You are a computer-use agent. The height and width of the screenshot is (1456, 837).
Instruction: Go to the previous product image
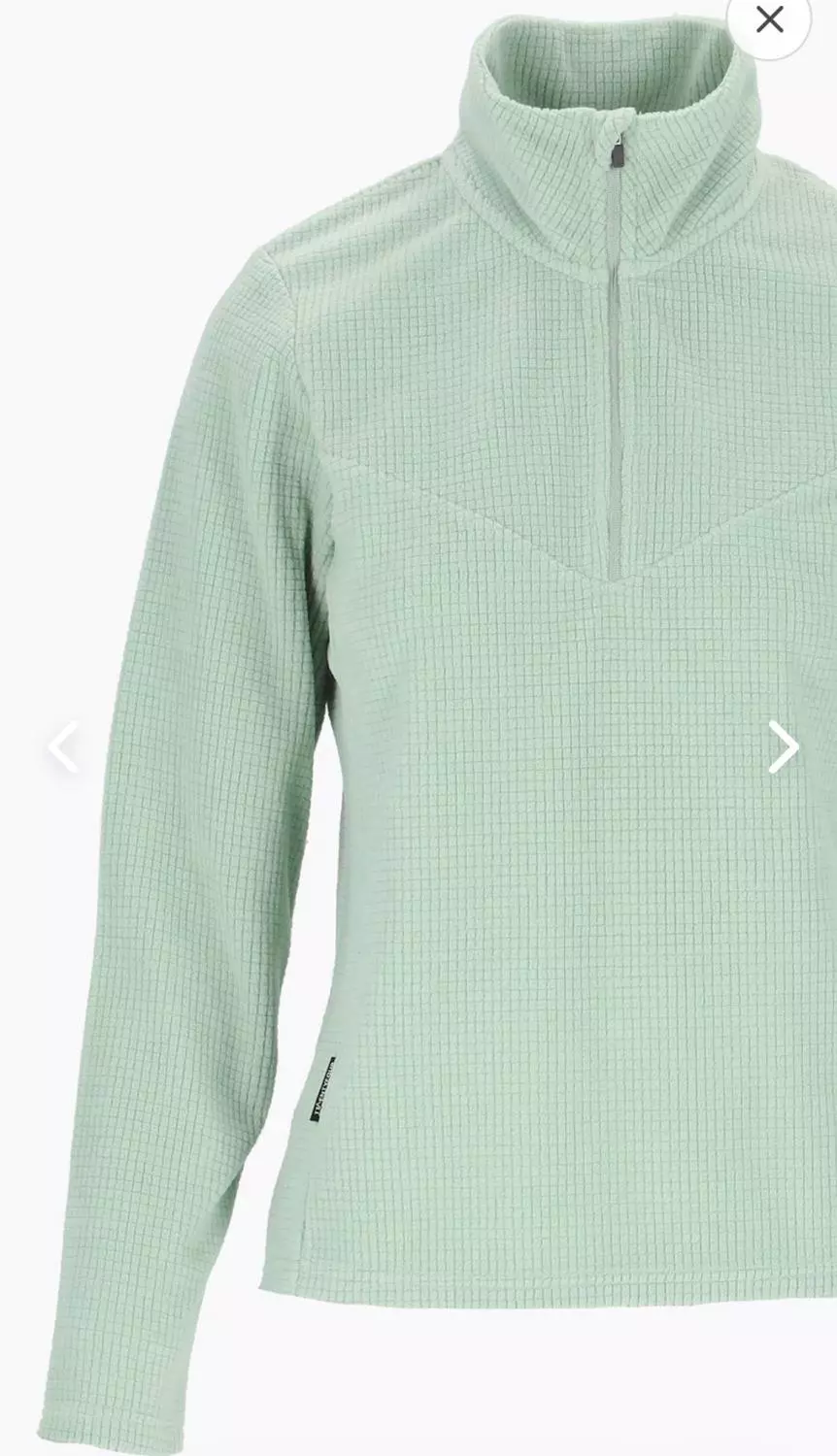[x=63, y=746]
